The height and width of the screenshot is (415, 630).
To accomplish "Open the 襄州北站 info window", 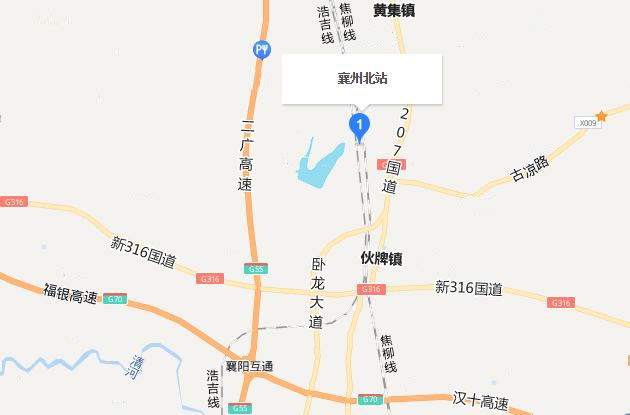I will [x=361, y=78].
